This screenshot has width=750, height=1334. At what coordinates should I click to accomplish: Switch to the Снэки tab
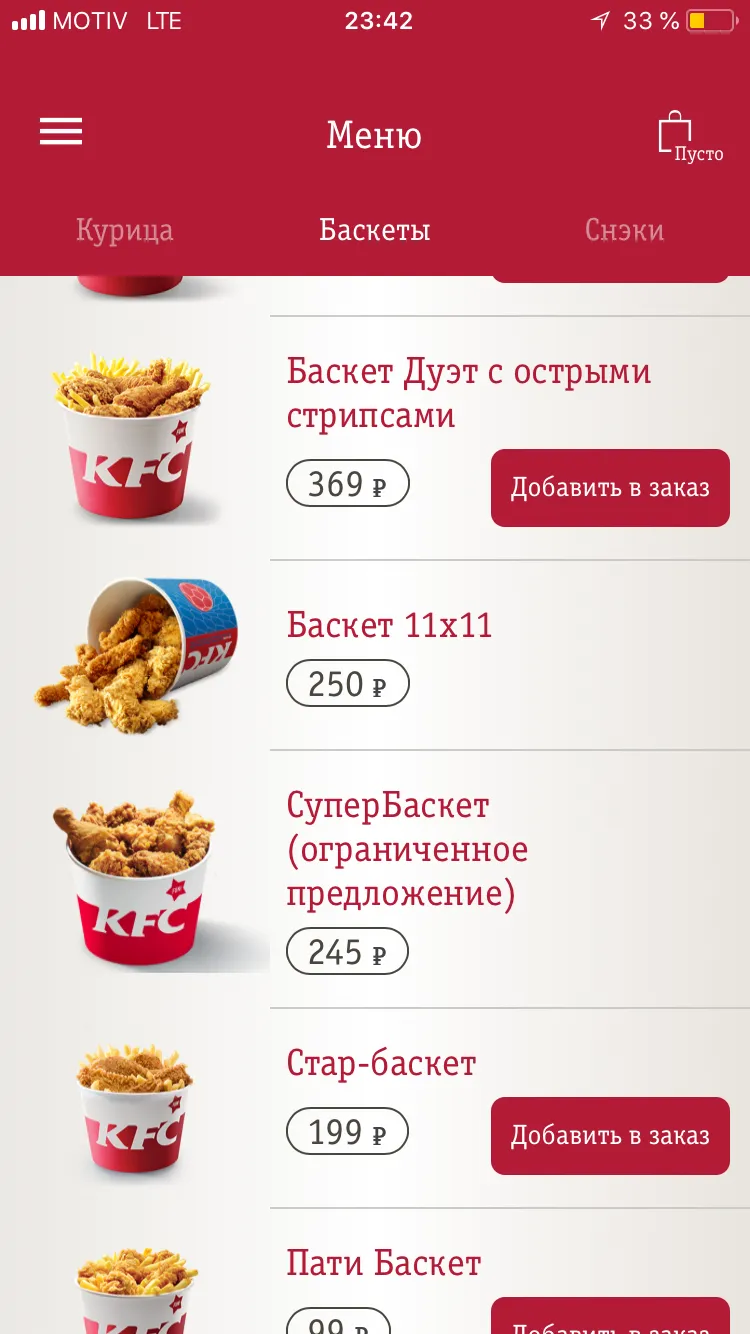[x=625, y=230]
